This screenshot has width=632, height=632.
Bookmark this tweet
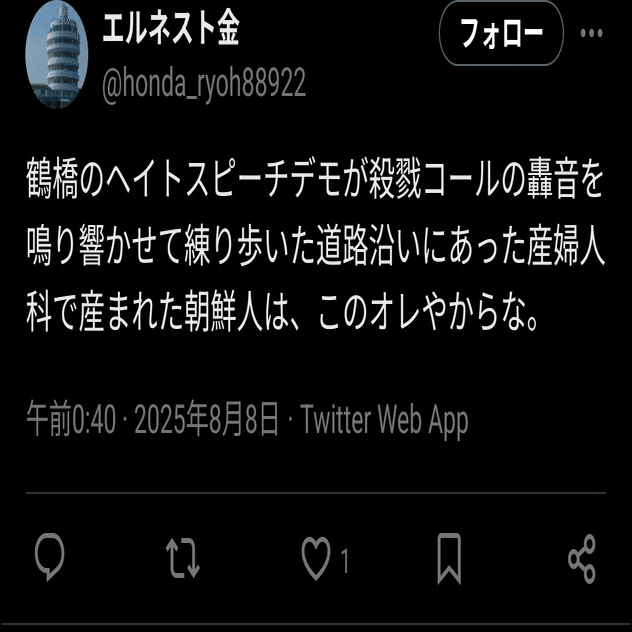pos(449,559)
